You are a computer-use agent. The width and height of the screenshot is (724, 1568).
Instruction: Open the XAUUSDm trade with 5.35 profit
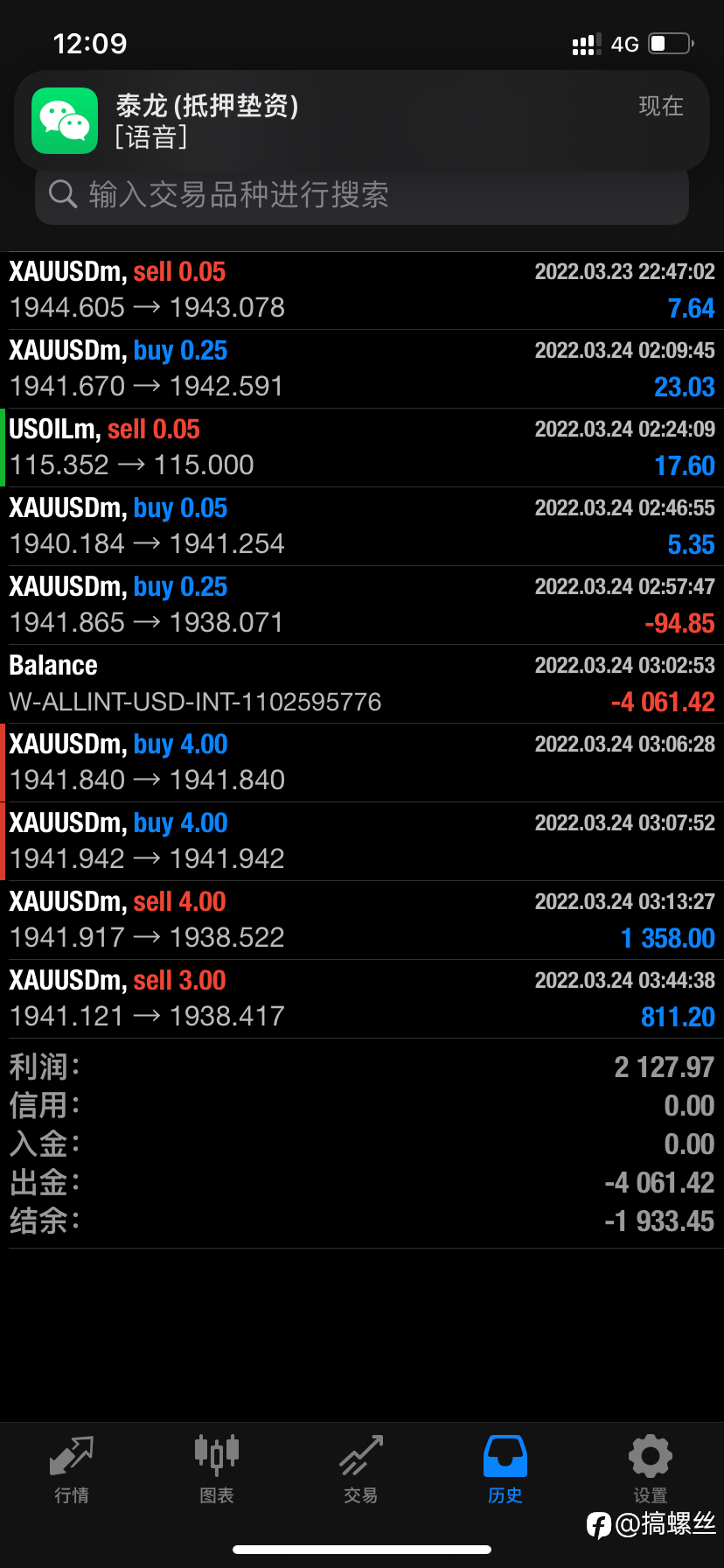tap(361, 526)
